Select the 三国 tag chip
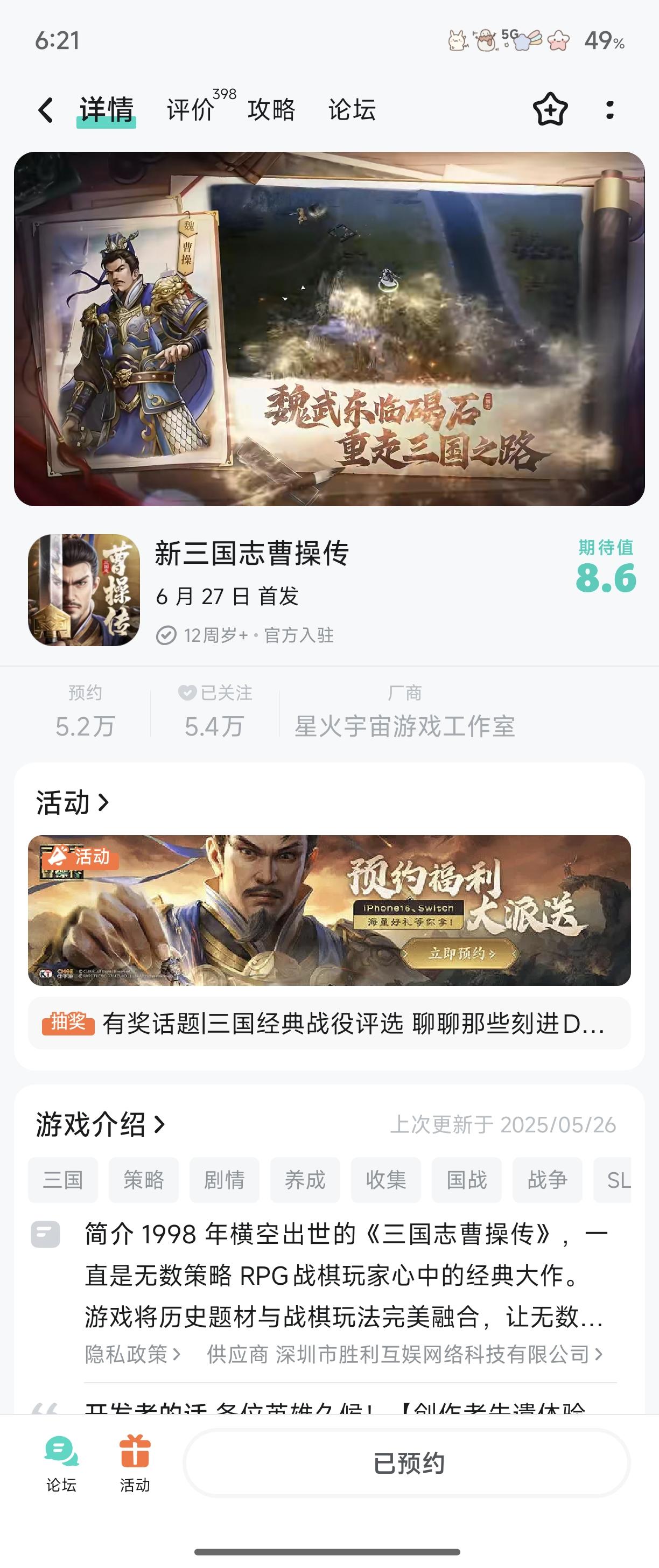 point(62,1180)
